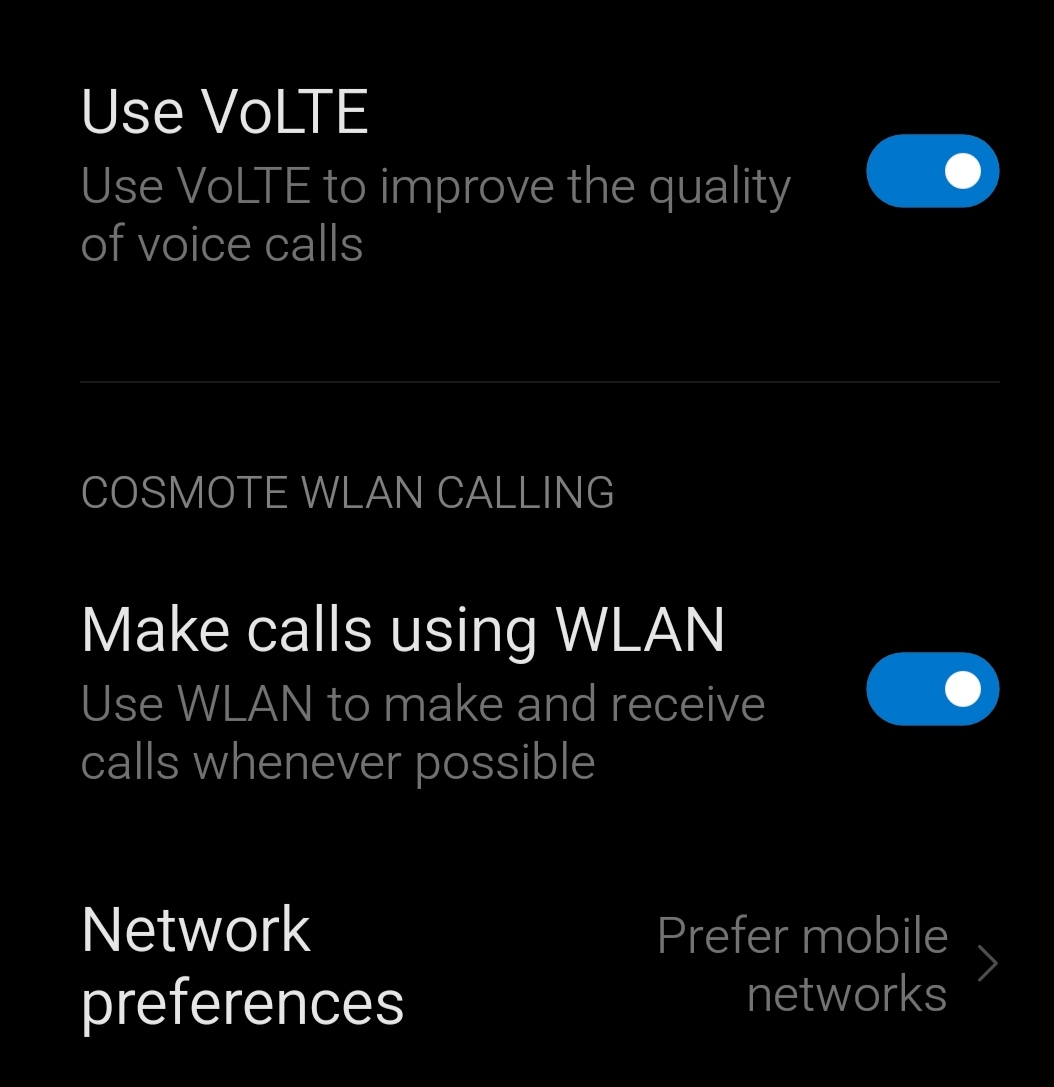
Task: Turn off the Use VoLTE switch
Action: (932, 172)
